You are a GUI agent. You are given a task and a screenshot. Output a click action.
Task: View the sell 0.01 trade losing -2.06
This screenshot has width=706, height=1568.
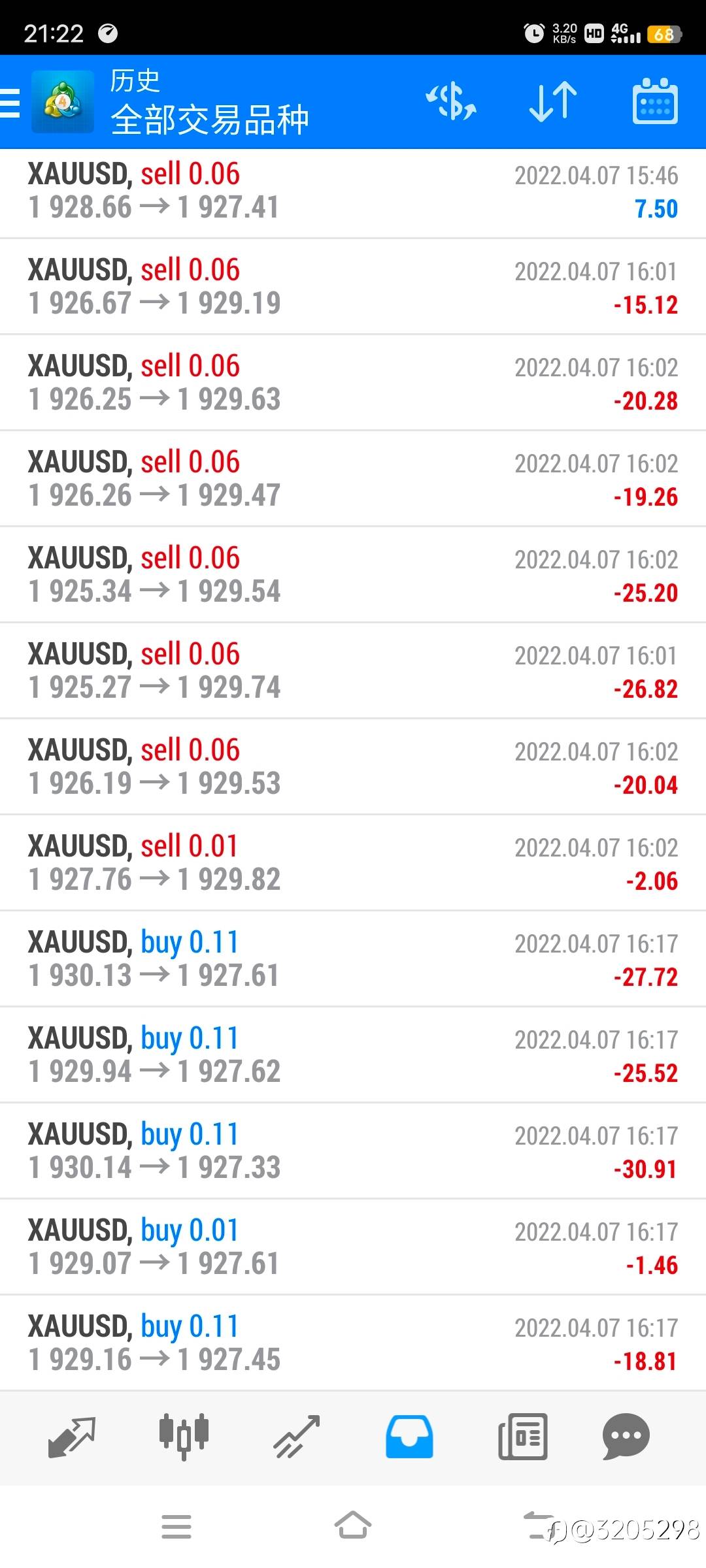(353, 864)
